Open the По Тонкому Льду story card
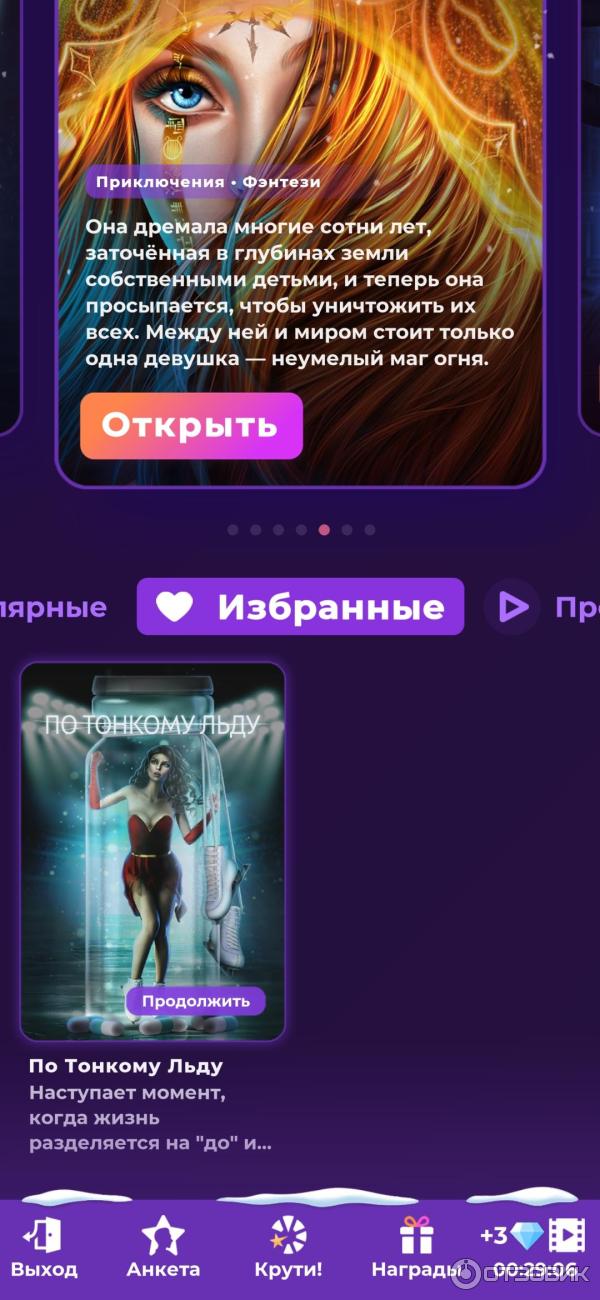Image resolution: width=600 pixels, height=1300 pixels. point(153,850)
